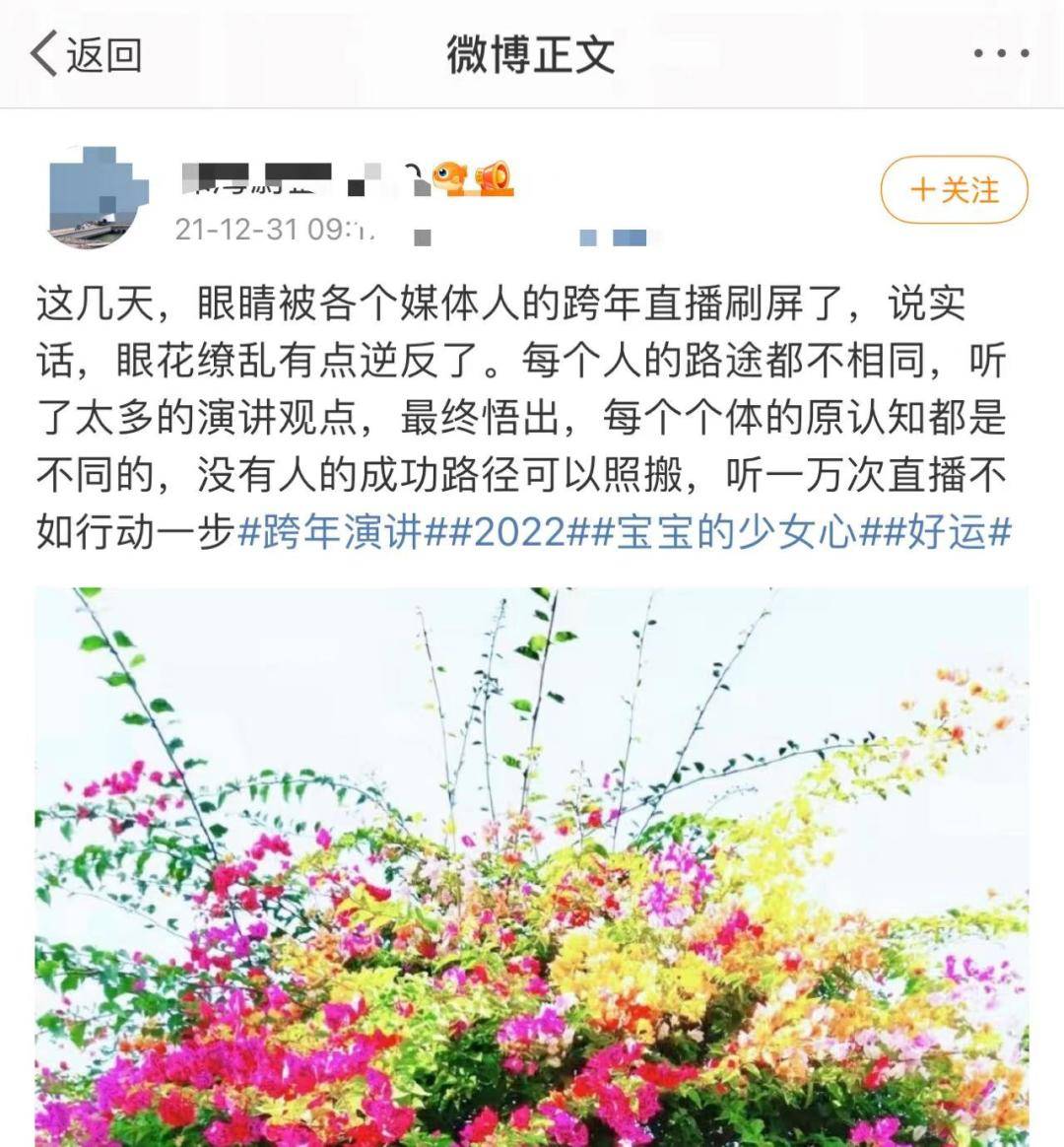
Task: Click the chevron icon next to 返回
Action: 44,54
